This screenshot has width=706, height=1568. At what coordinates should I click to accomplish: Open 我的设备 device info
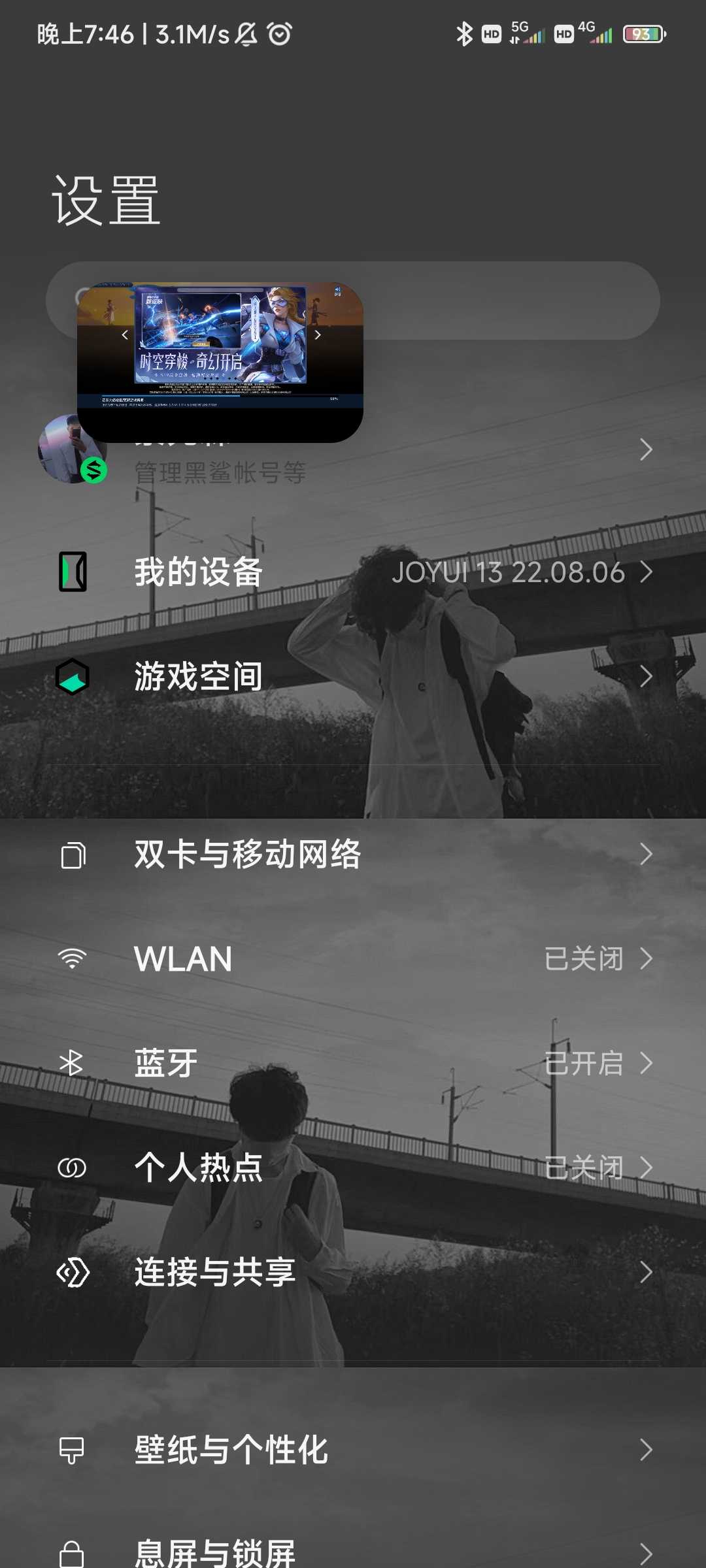click(353, 572)
